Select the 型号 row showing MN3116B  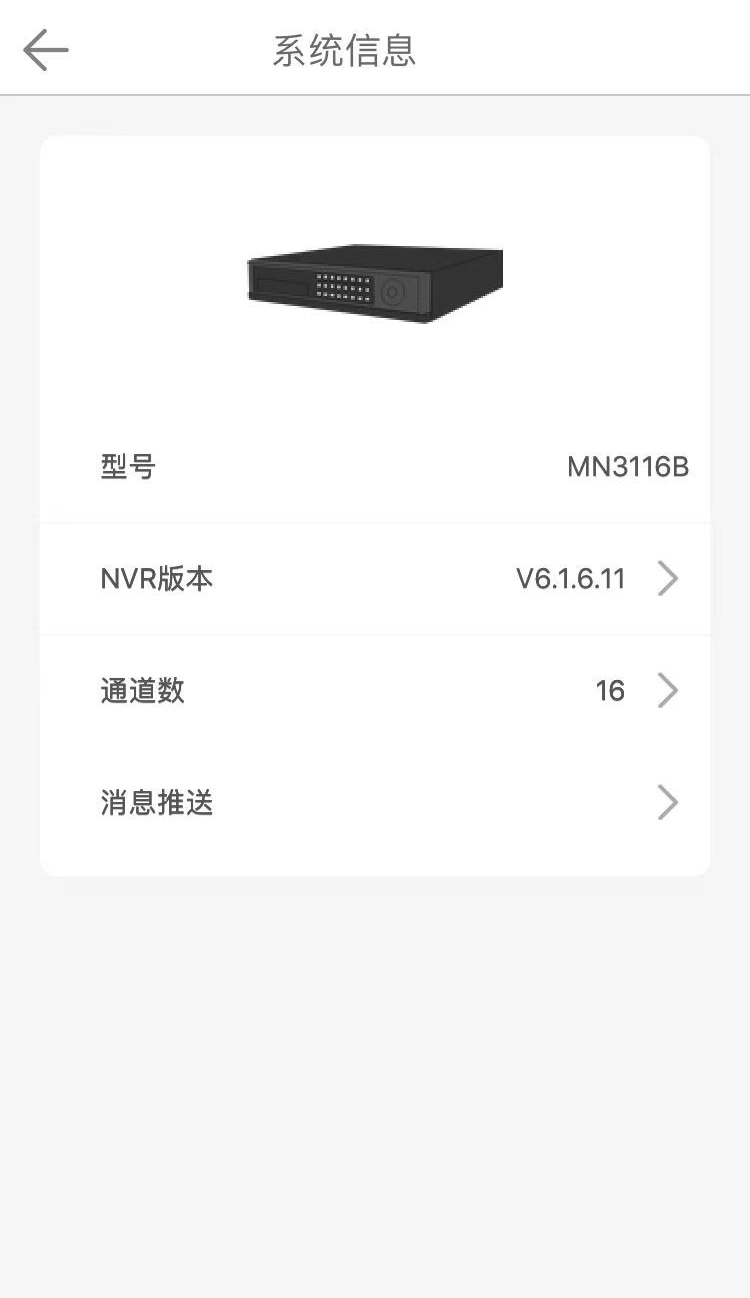coord(374,466)
